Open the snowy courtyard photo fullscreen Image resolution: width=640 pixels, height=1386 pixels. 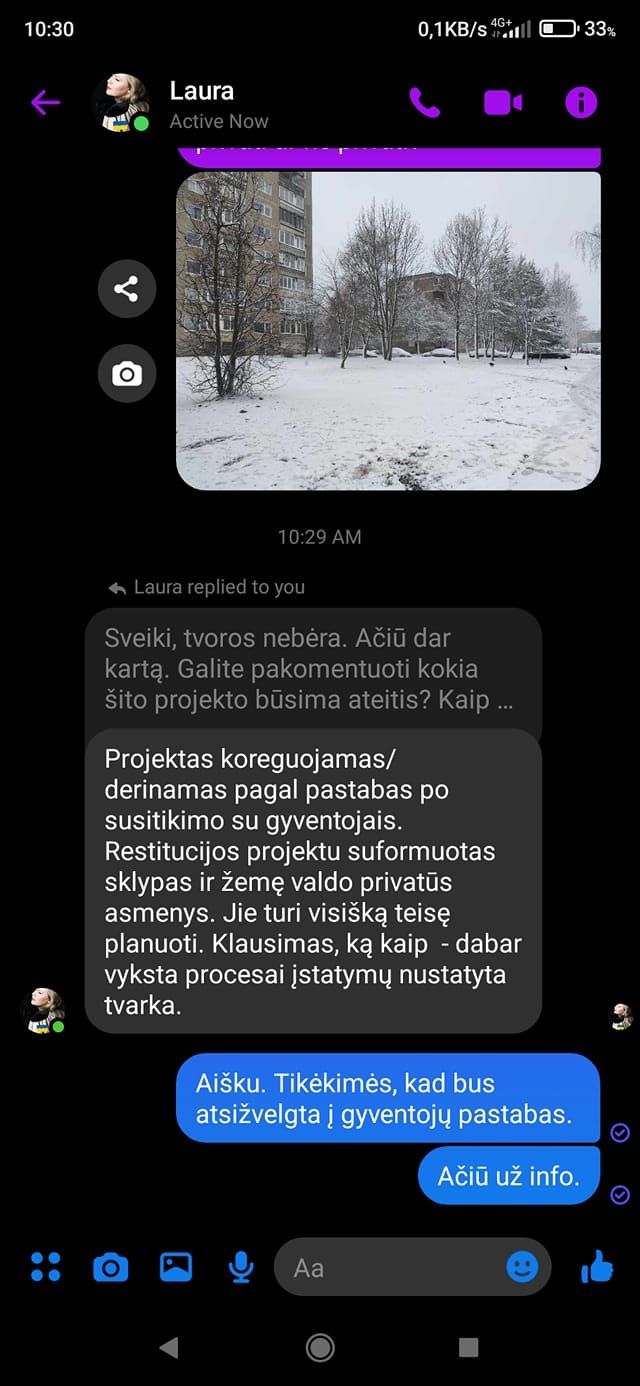tap(388, 330)
